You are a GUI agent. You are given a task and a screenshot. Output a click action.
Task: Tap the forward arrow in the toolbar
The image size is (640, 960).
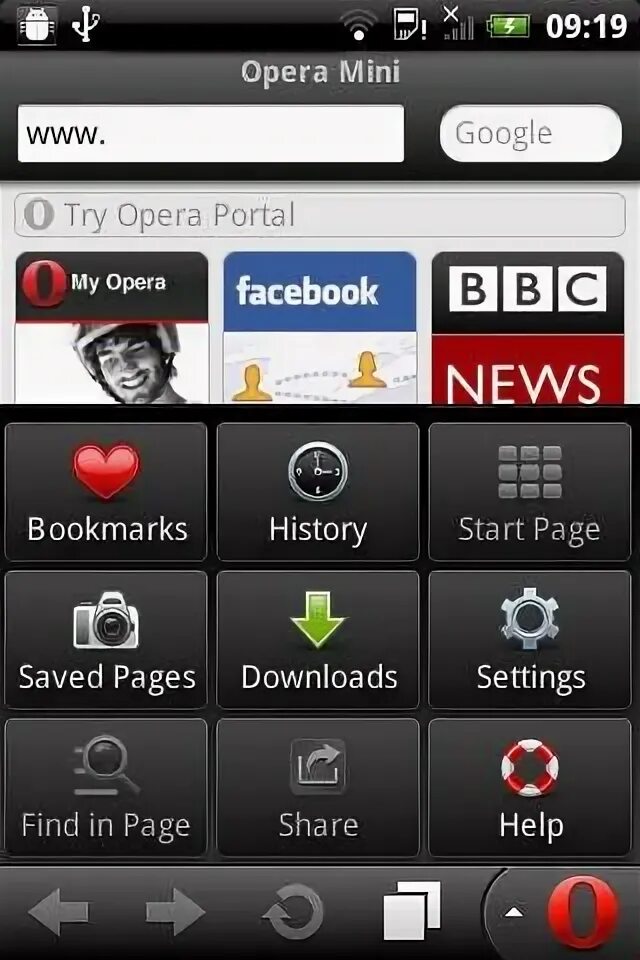175,912
